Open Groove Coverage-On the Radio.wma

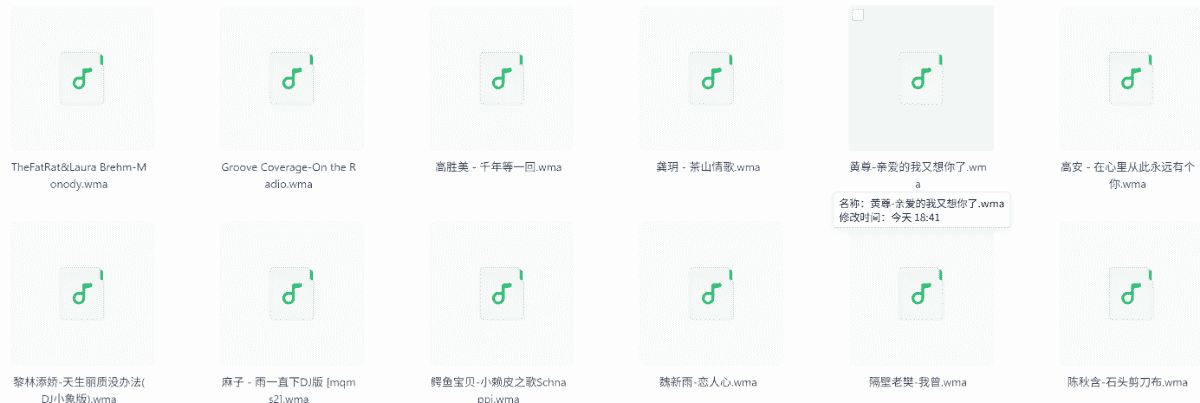291,78
